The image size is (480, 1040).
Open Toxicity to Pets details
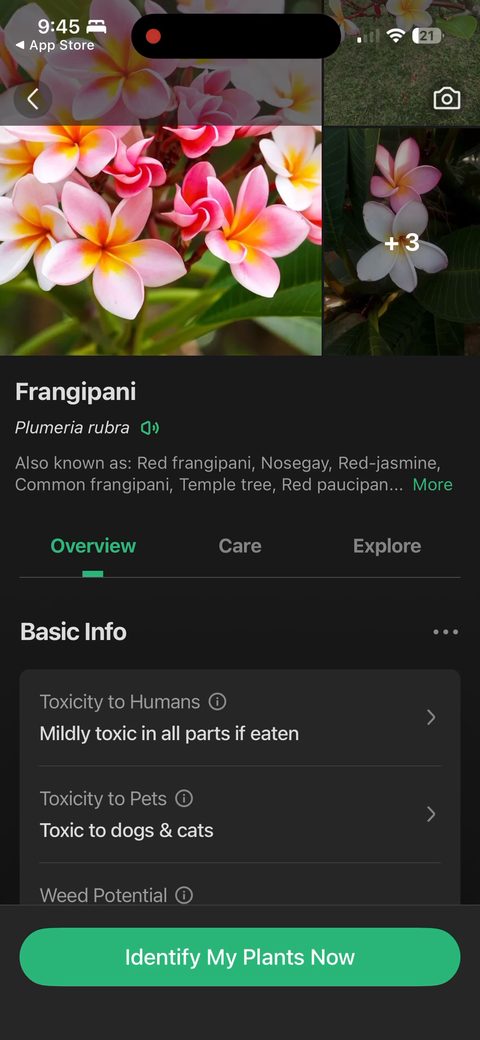239,814
